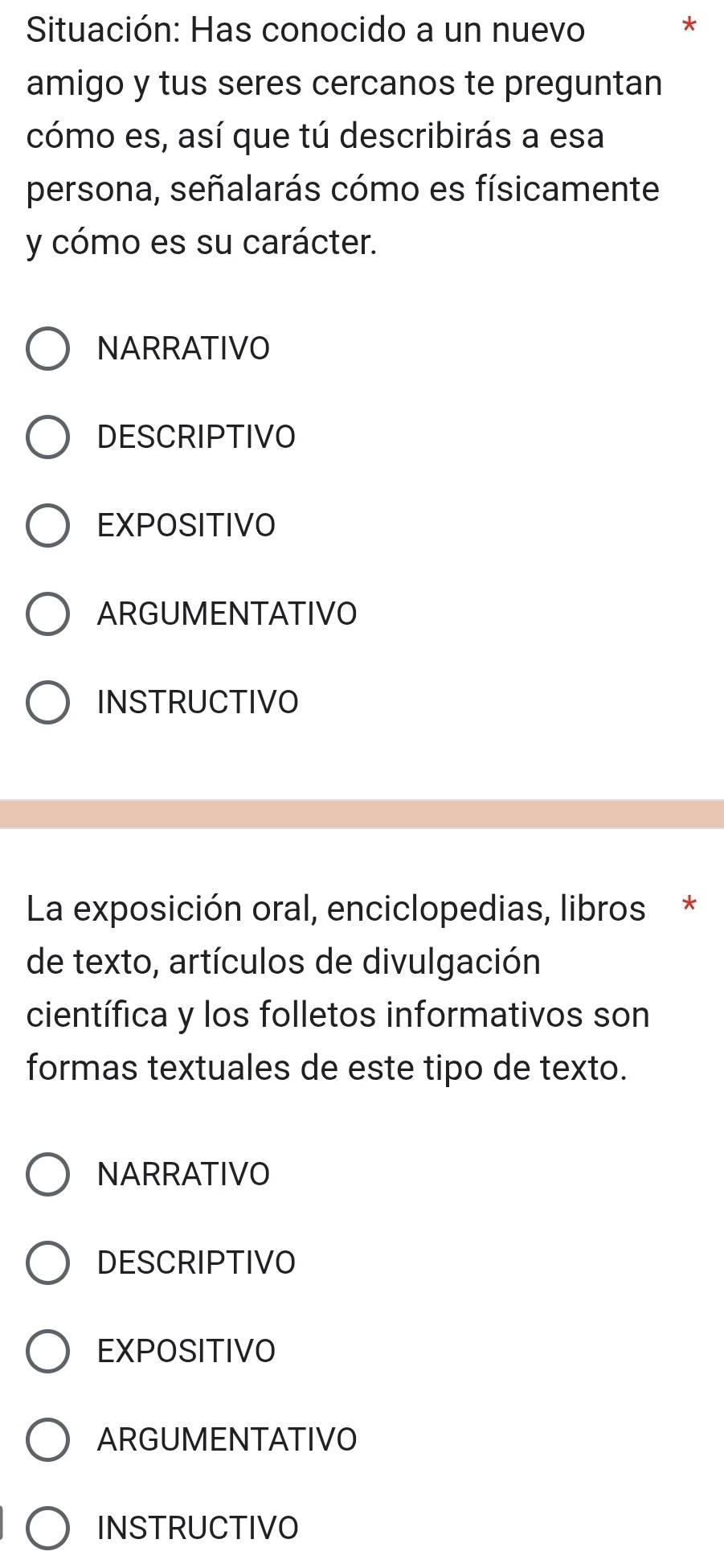
Task: Choose DESCRIPTIVO for the new friend question
Action: (x=48, y=438)
